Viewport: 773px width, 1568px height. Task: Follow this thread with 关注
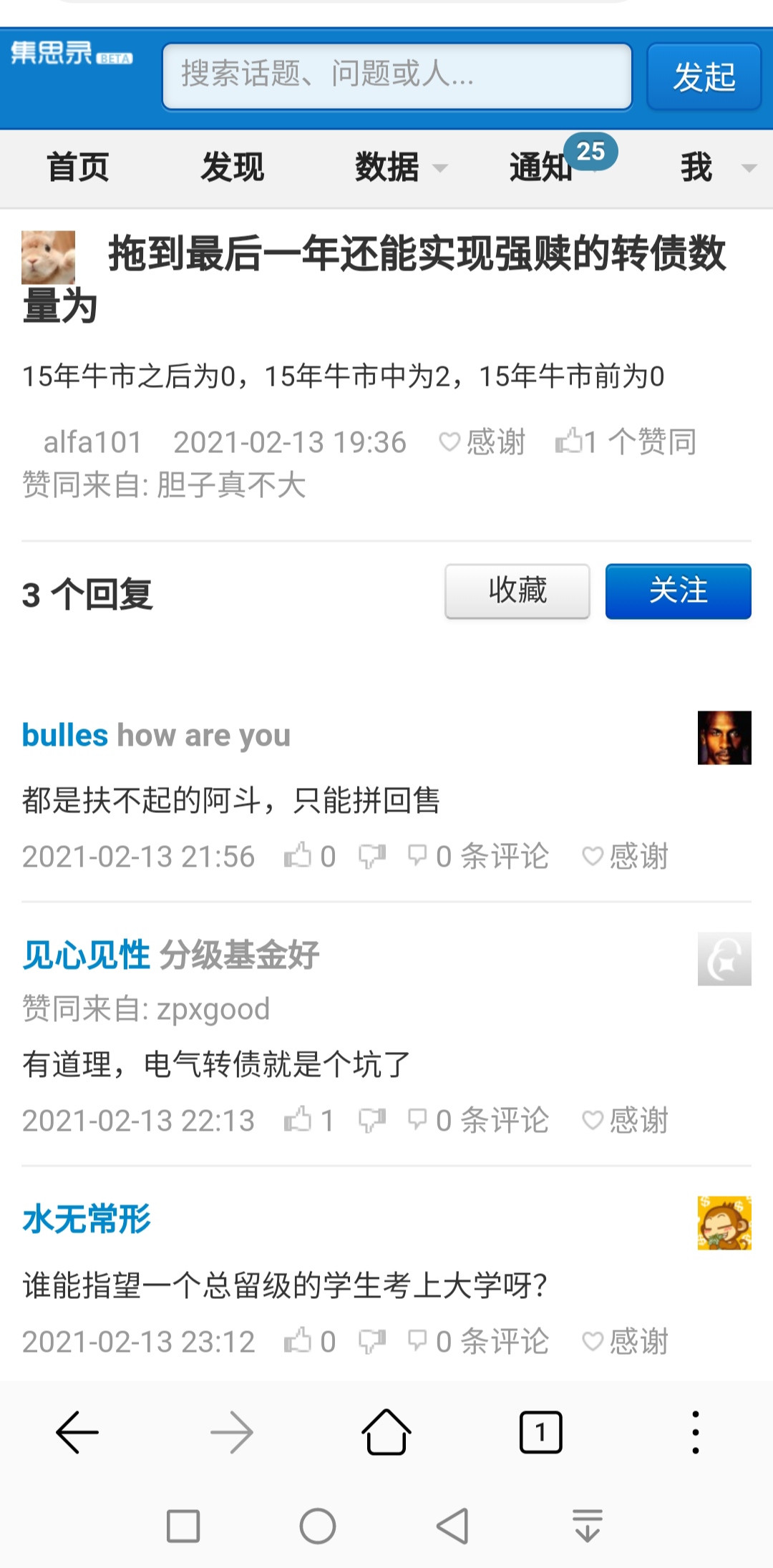(x=678, y=591)
